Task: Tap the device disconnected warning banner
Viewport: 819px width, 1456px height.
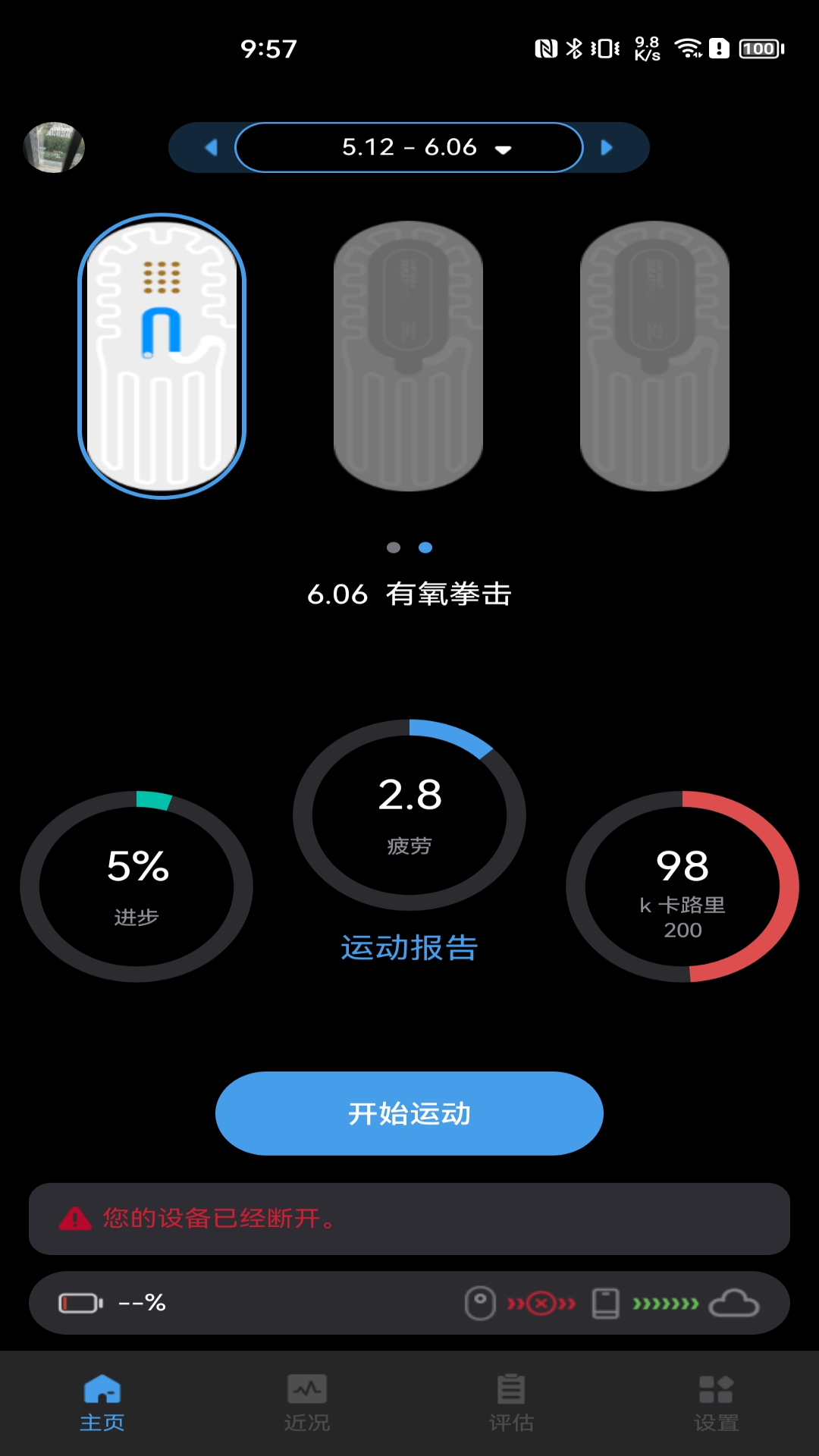Action: point(409,1219)
